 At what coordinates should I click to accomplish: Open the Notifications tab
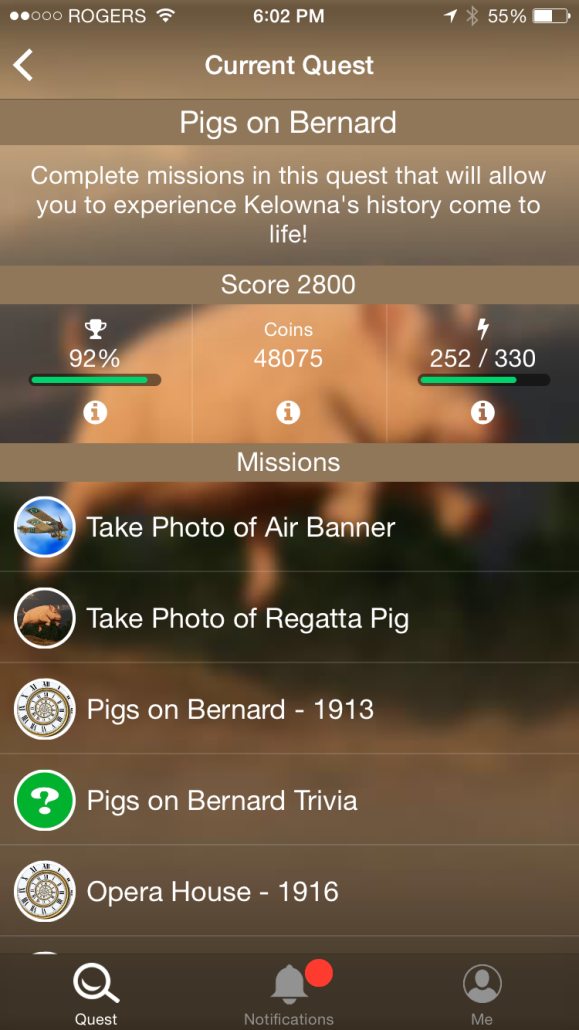[x=289, y=993]
